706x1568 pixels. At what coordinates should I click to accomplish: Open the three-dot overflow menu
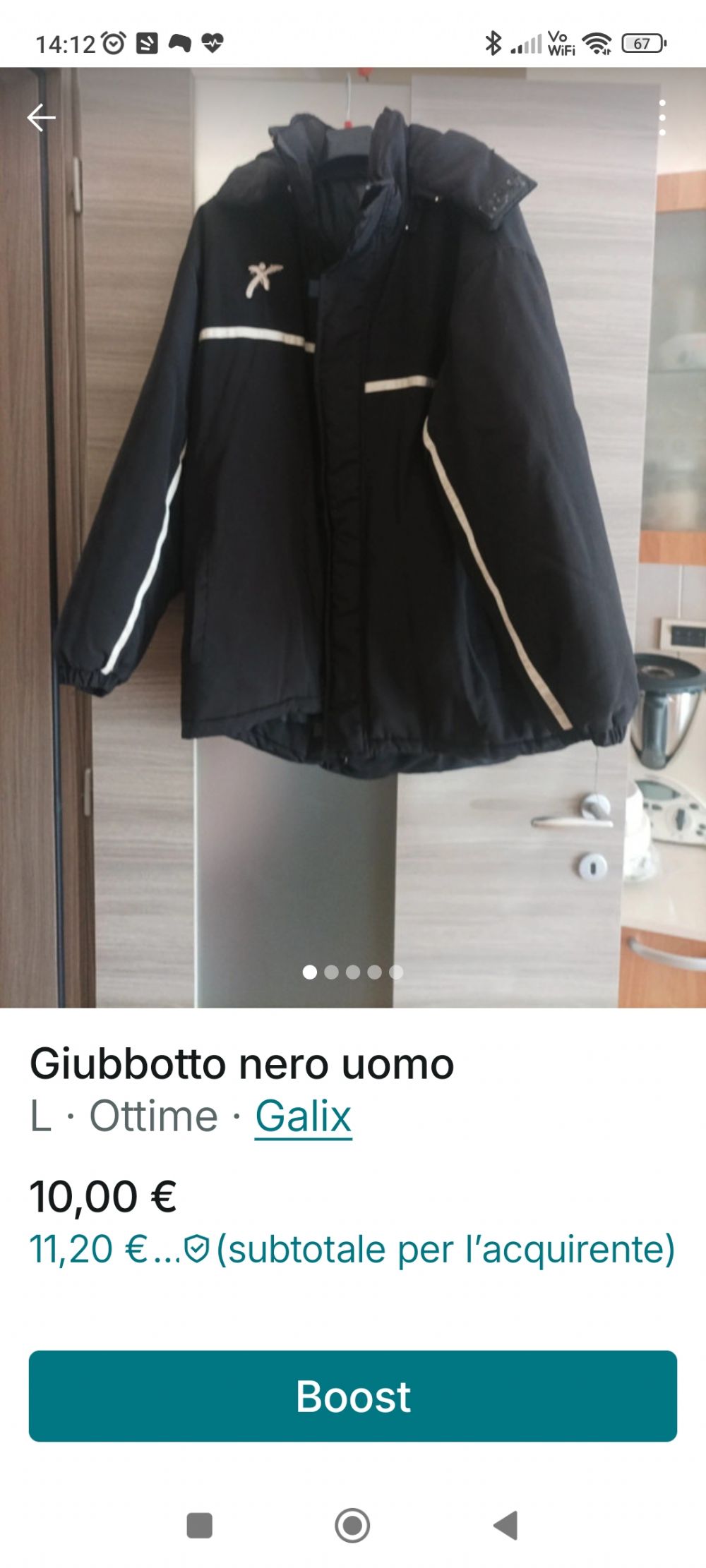(x=662, y=117)
